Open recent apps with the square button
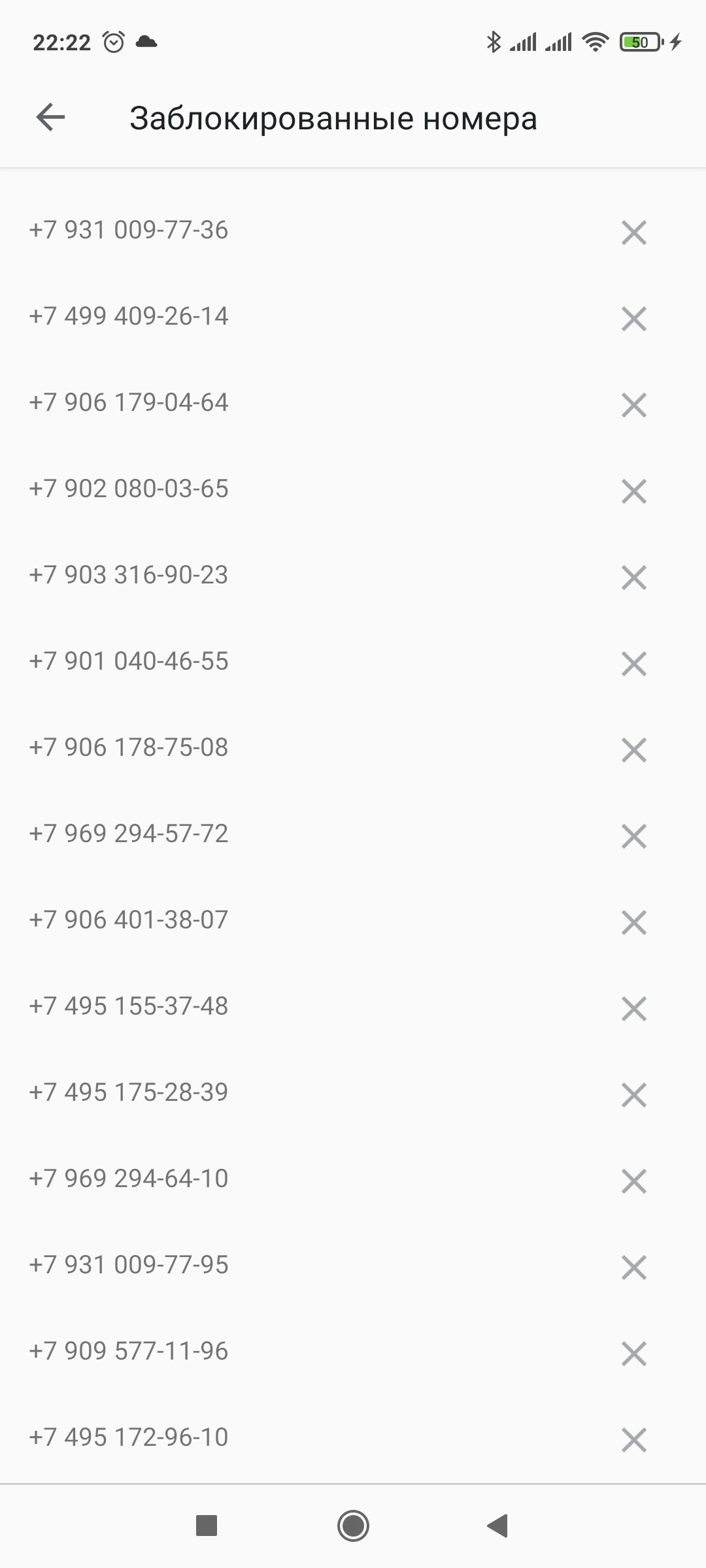 (x=207, y=1526)
